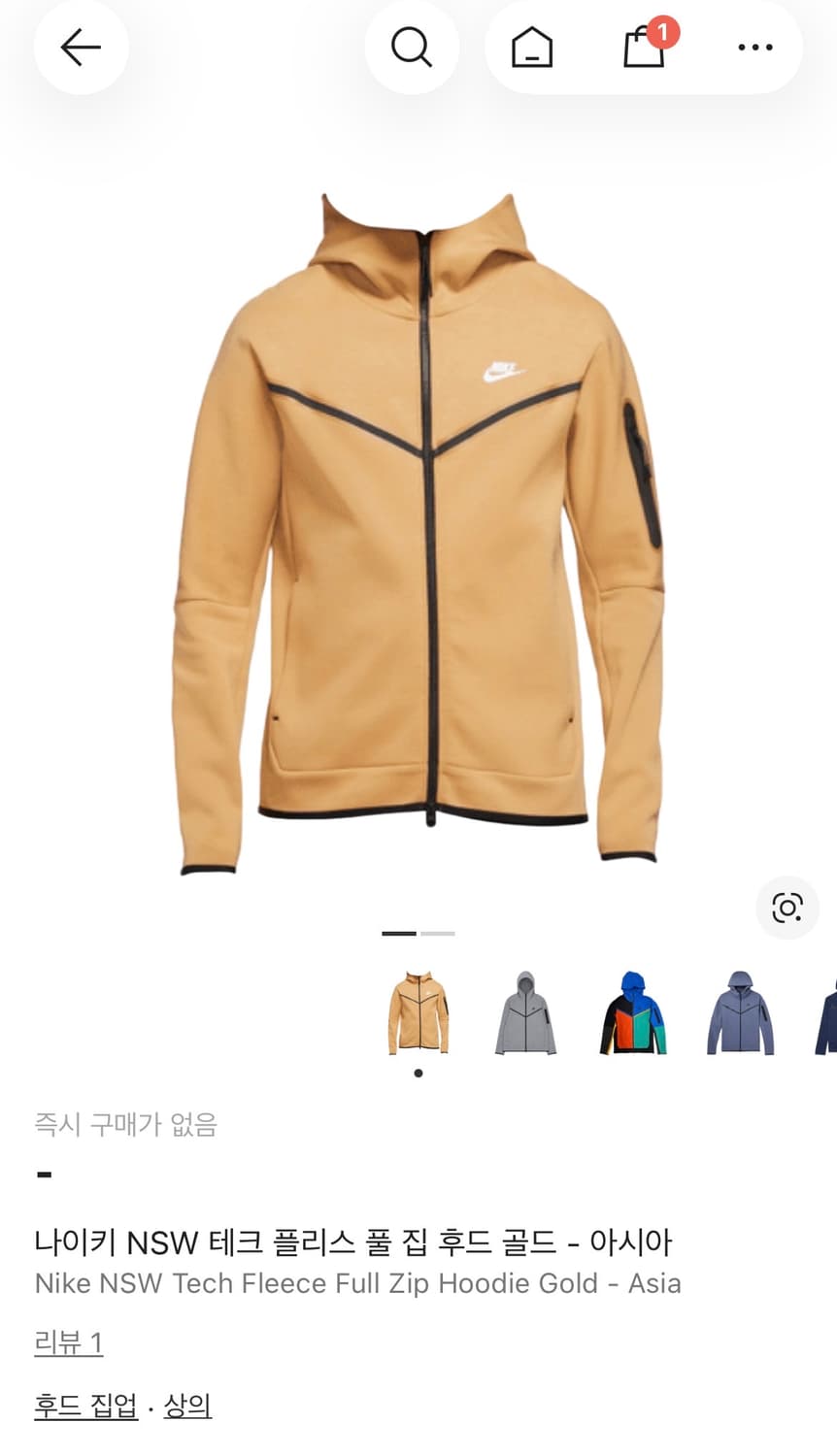
Task: View the main hoodie product image
Action: tap(418, 534)
